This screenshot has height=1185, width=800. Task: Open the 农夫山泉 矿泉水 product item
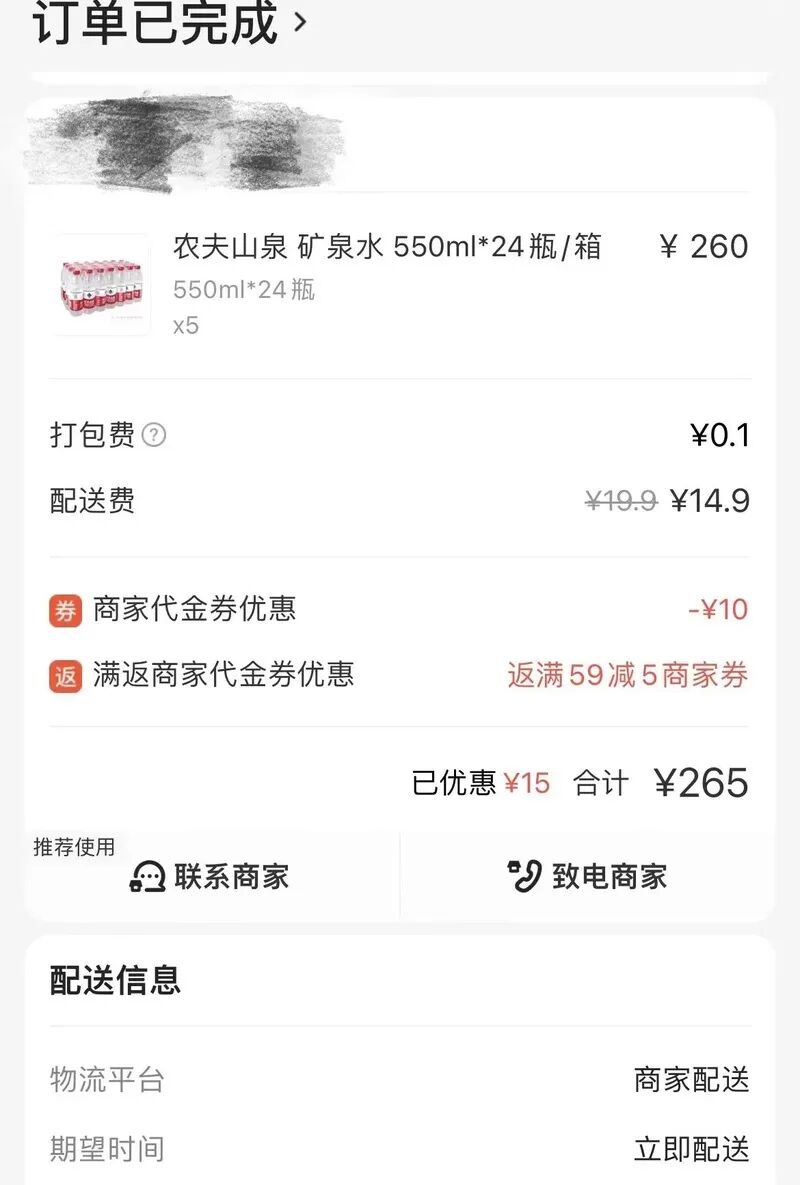(386, 247)
